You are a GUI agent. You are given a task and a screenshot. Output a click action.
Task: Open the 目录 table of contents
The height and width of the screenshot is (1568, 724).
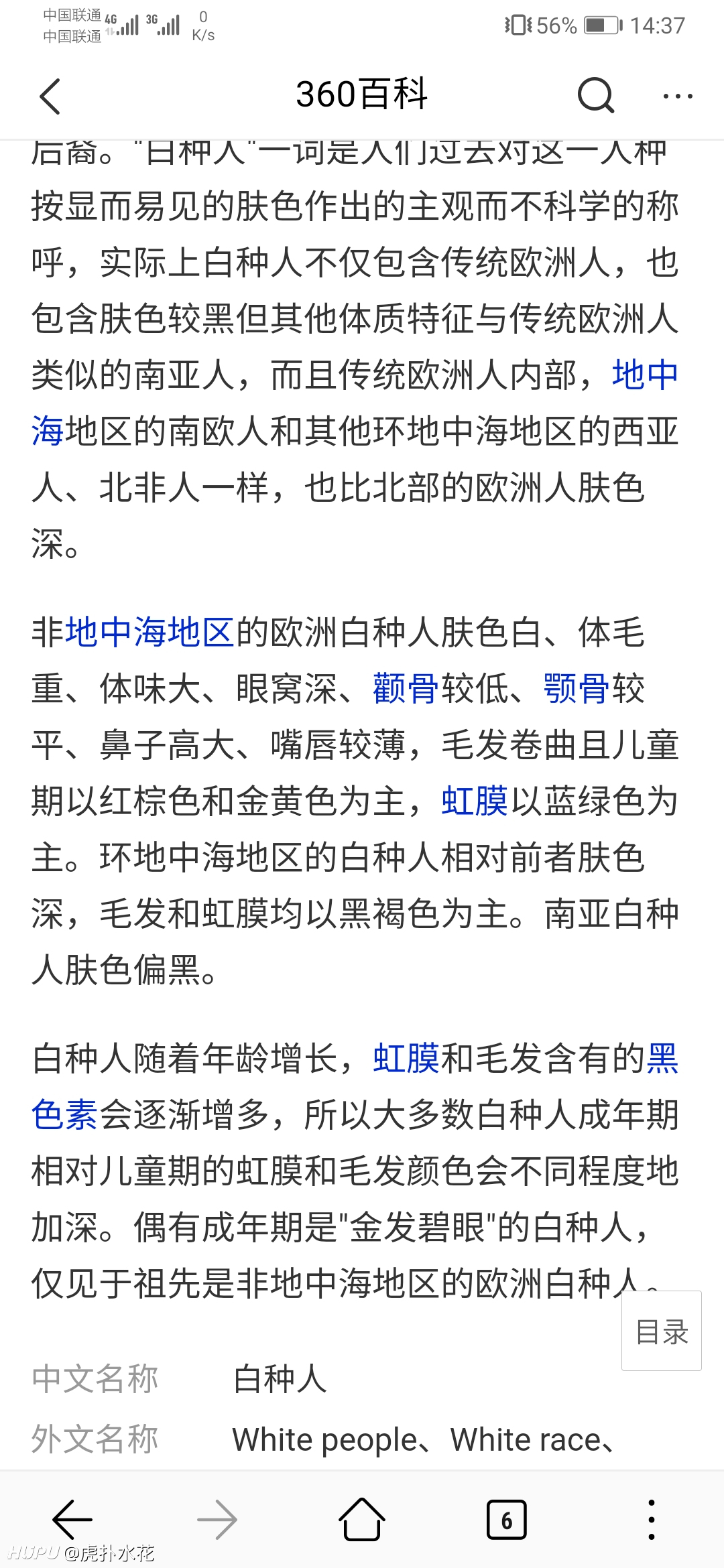662,1331
